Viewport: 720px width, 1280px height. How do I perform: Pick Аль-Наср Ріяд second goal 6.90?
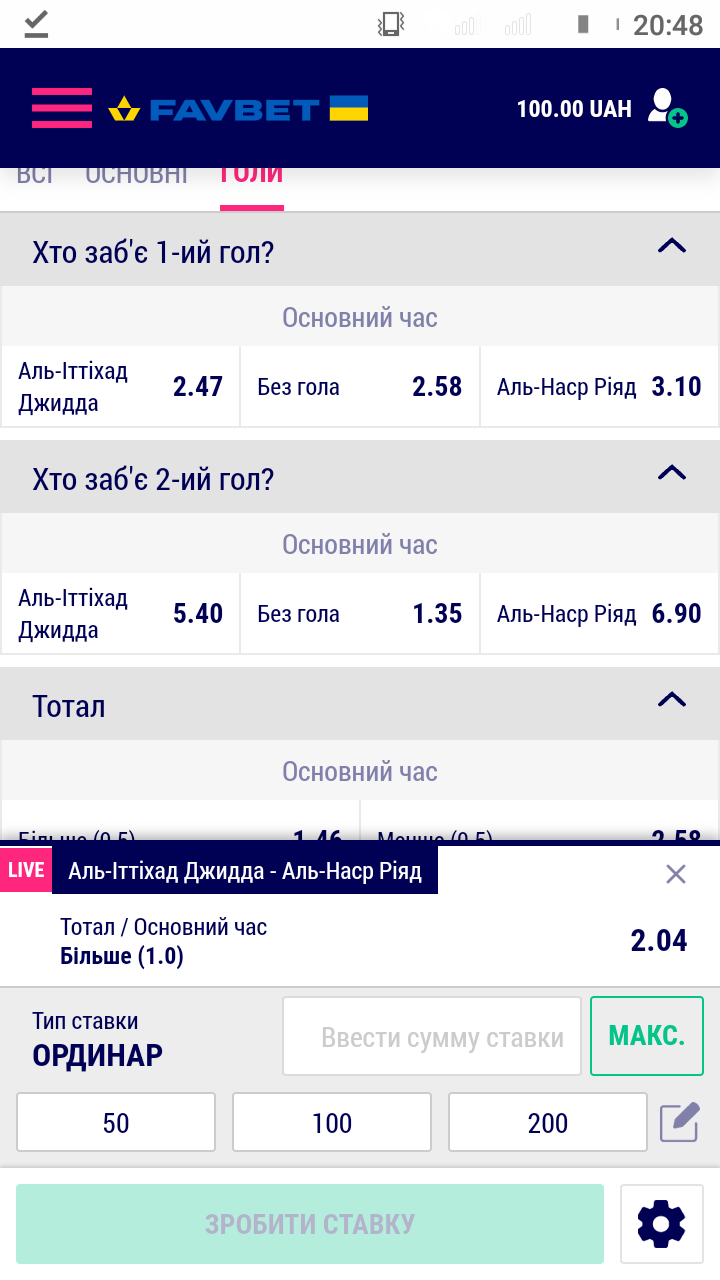[599, 614]
